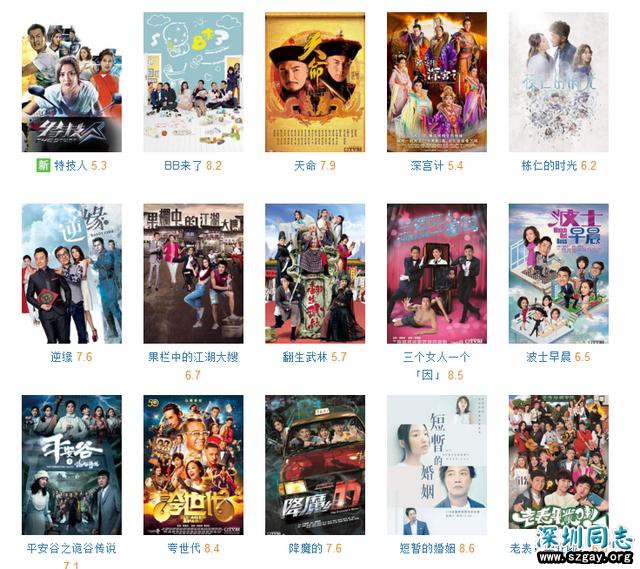Open 三个女人一个「因」 tile
This screenshot has width=640, height=569.
[437, 273]
